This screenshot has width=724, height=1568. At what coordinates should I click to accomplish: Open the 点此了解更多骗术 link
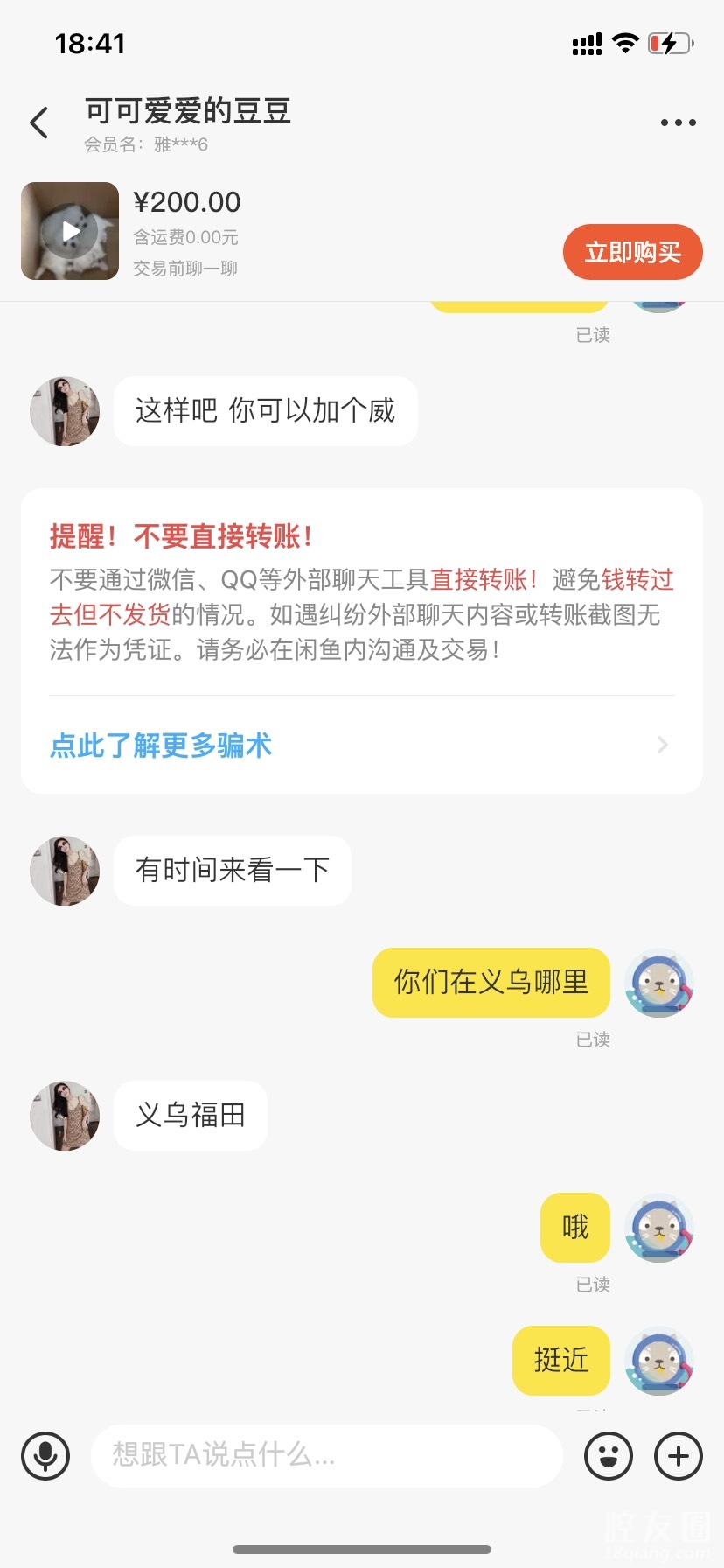pyautogui.click(x=161, y=745)
